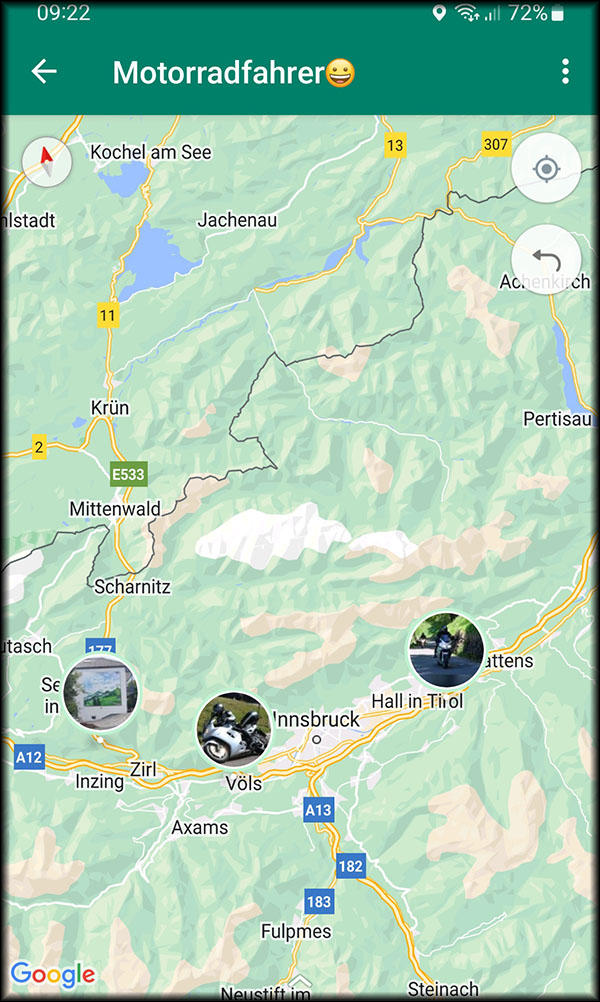Go back from the Motorradfahrer map
Screen dimensions: 600x1002
pos(44,72)
